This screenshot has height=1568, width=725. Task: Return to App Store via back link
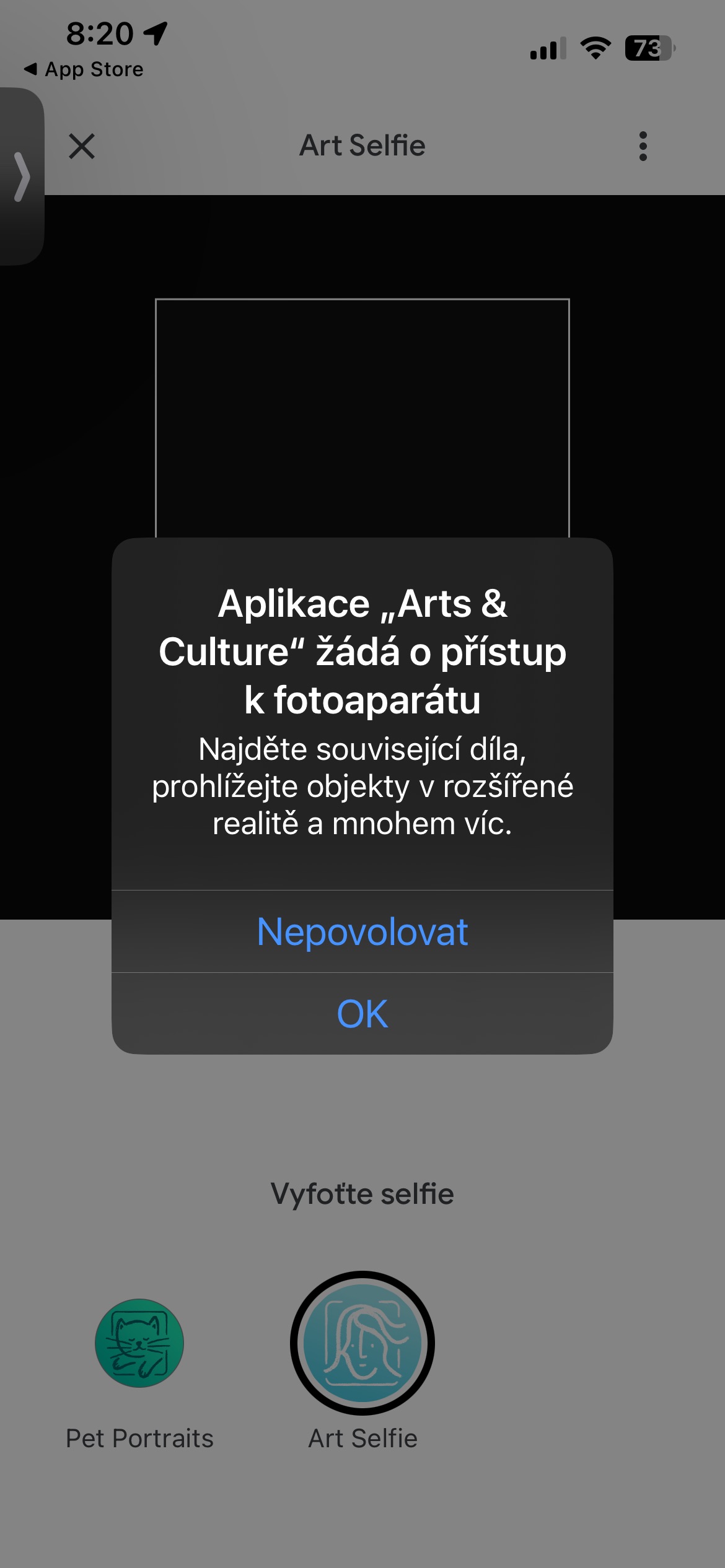84,69
